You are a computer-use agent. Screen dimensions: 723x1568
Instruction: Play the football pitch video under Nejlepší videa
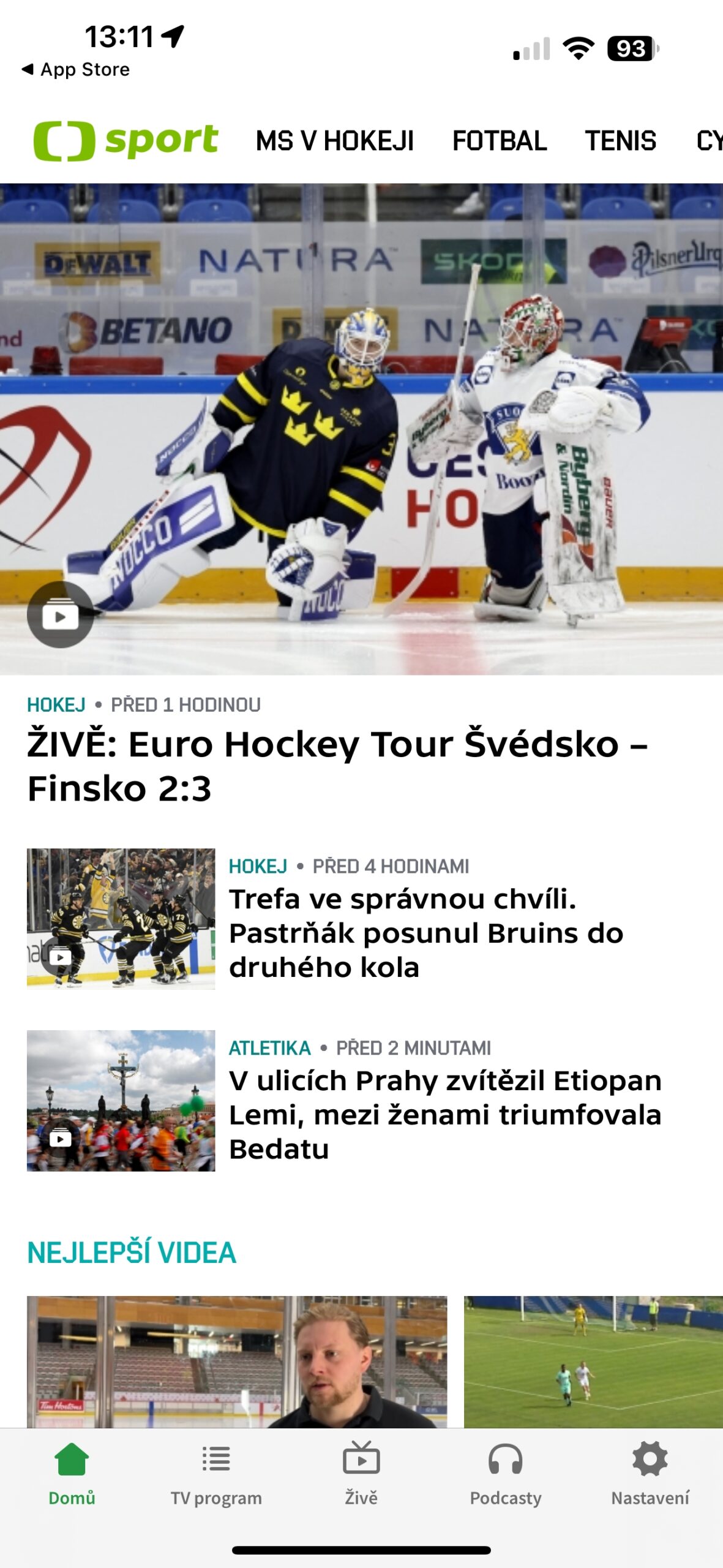click(x=593, y=1361)
